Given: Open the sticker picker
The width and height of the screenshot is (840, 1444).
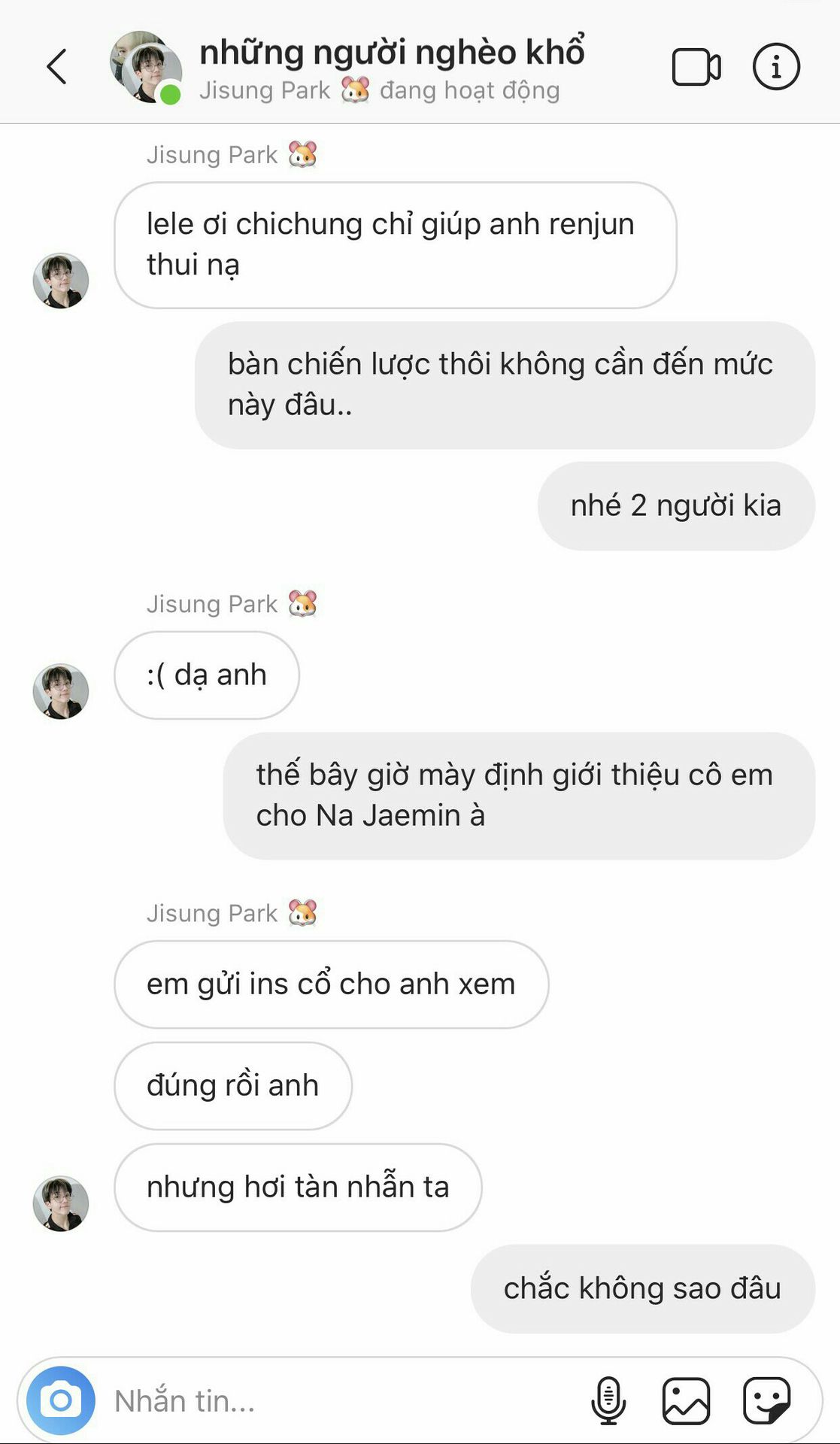Looking at the screenshot, I should pyautogui.click(x=766, y=1400).
